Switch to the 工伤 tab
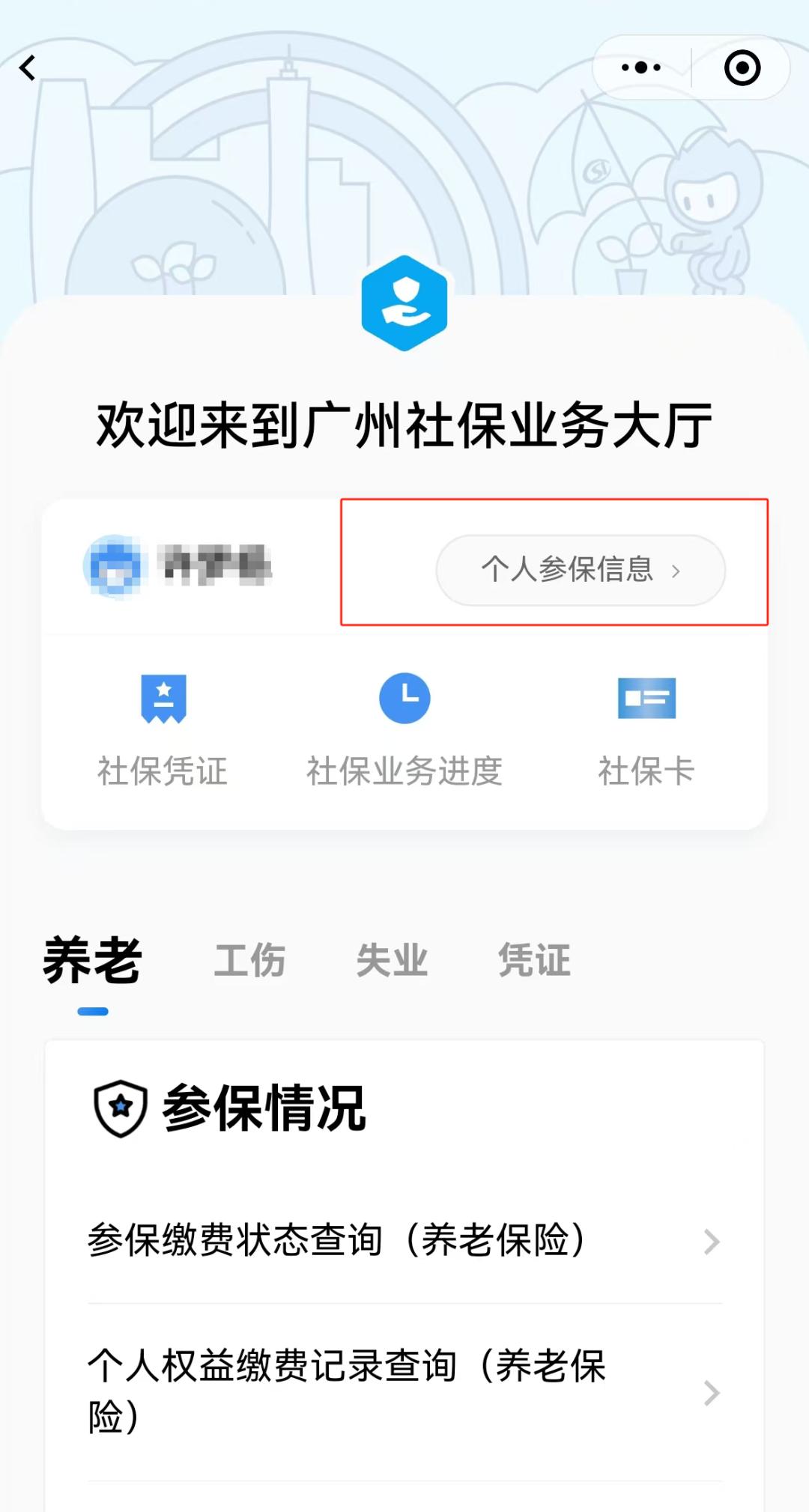This screenshot has width=809, height=1512. 249,961
